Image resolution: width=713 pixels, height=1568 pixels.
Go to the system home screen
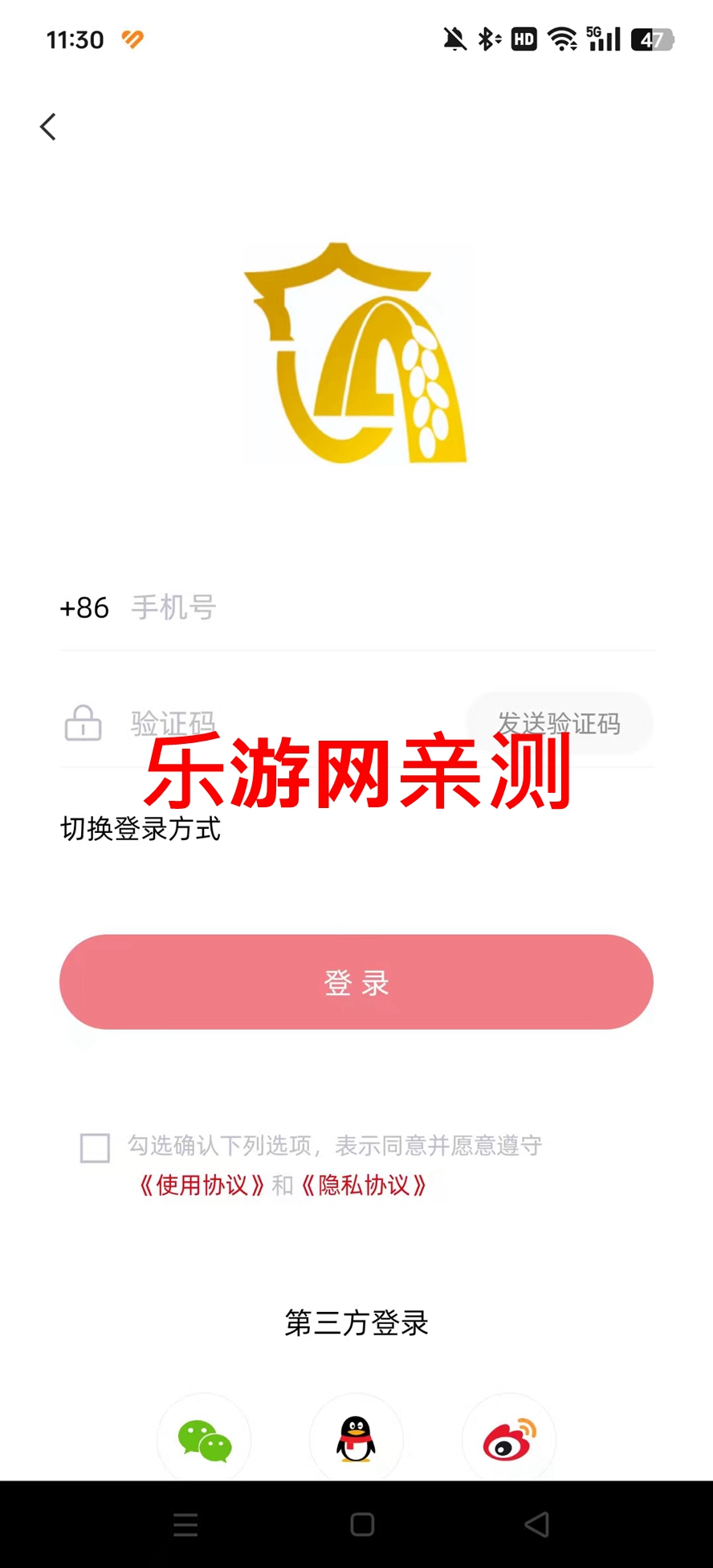point(362,1525)
